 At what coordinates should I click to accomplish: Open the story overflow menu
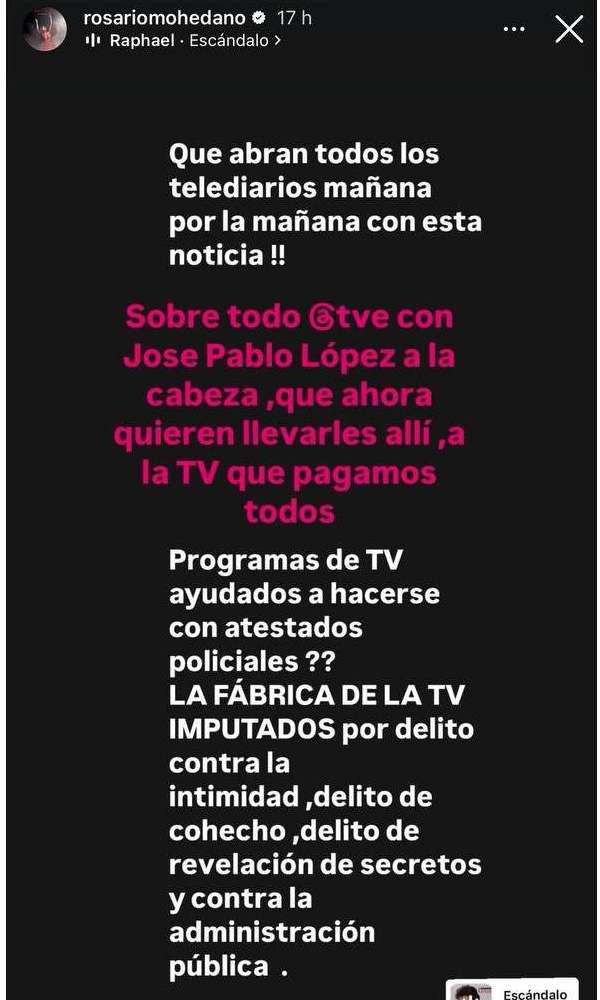pos(514,30)
